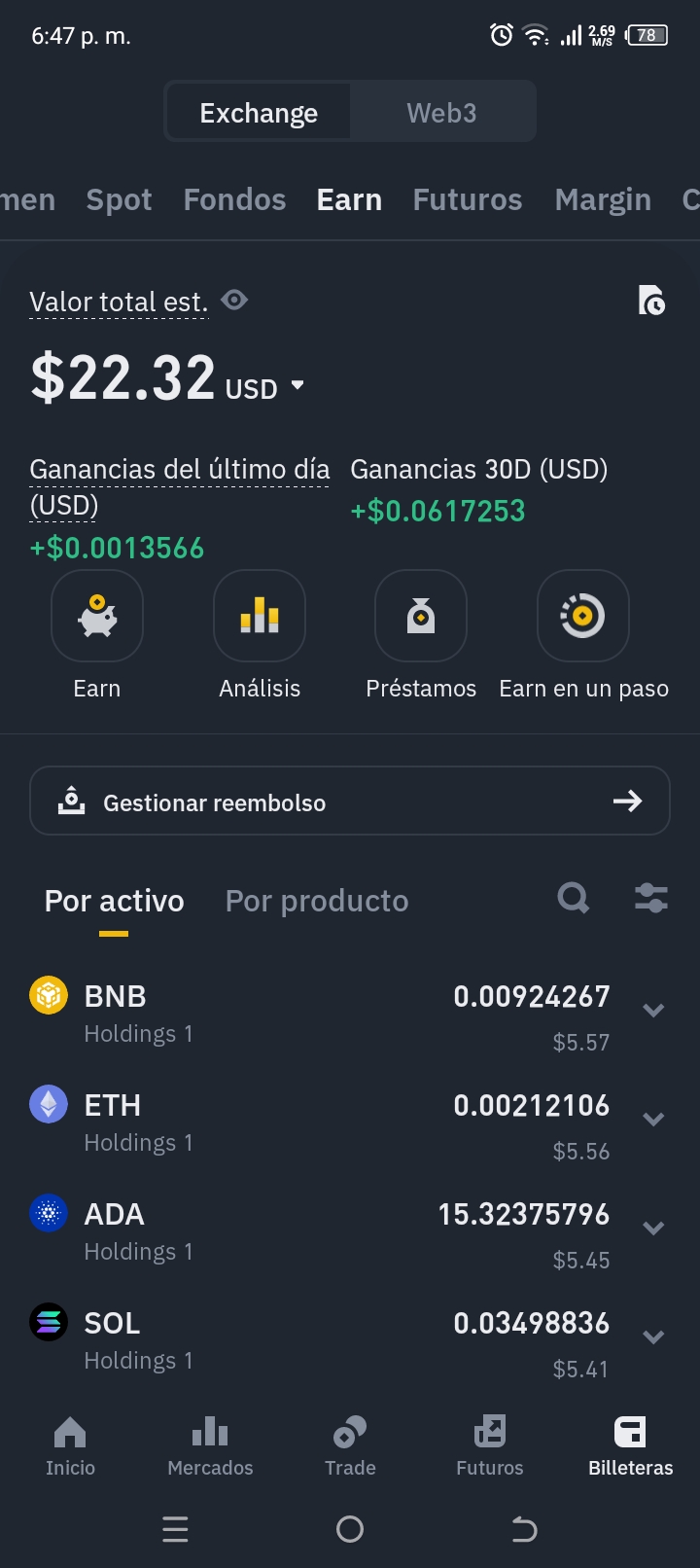Go to the Futuros wallet tab

pyautogui.click(x=467, y=200)
